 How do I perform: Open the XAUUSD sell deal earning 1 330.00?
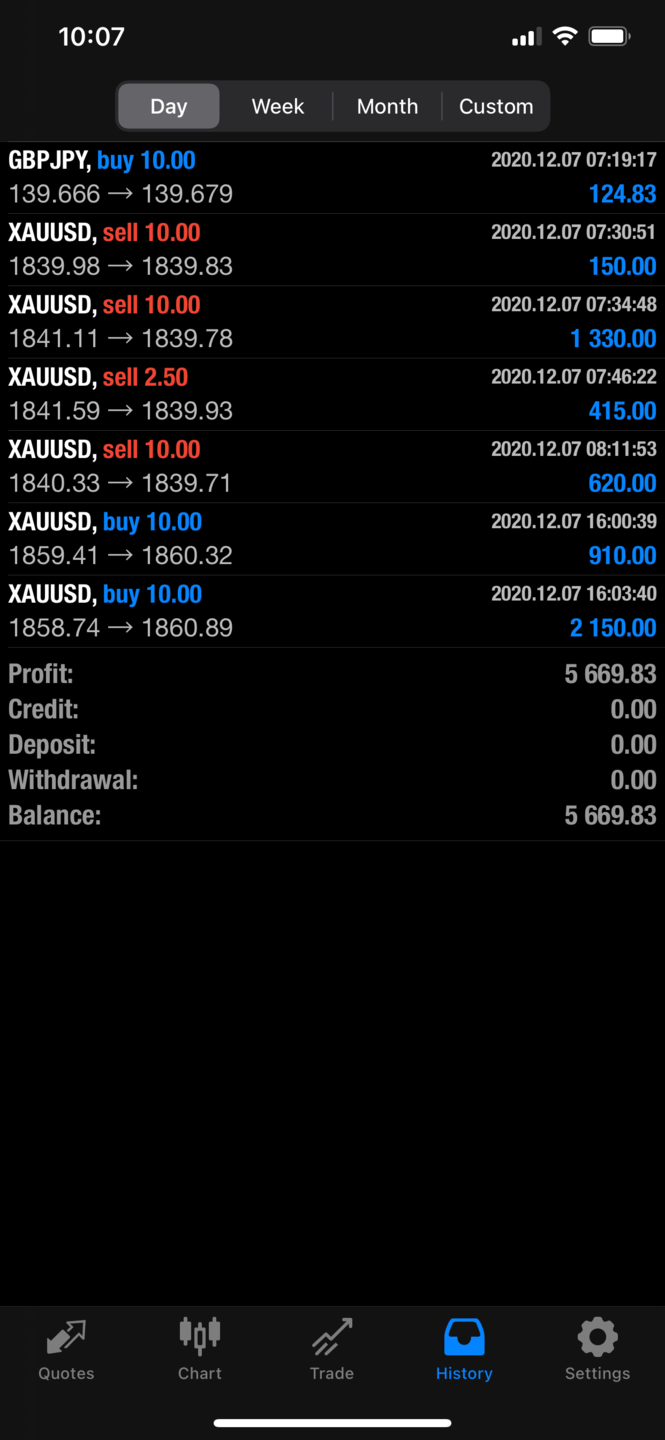tap(332, 322)
